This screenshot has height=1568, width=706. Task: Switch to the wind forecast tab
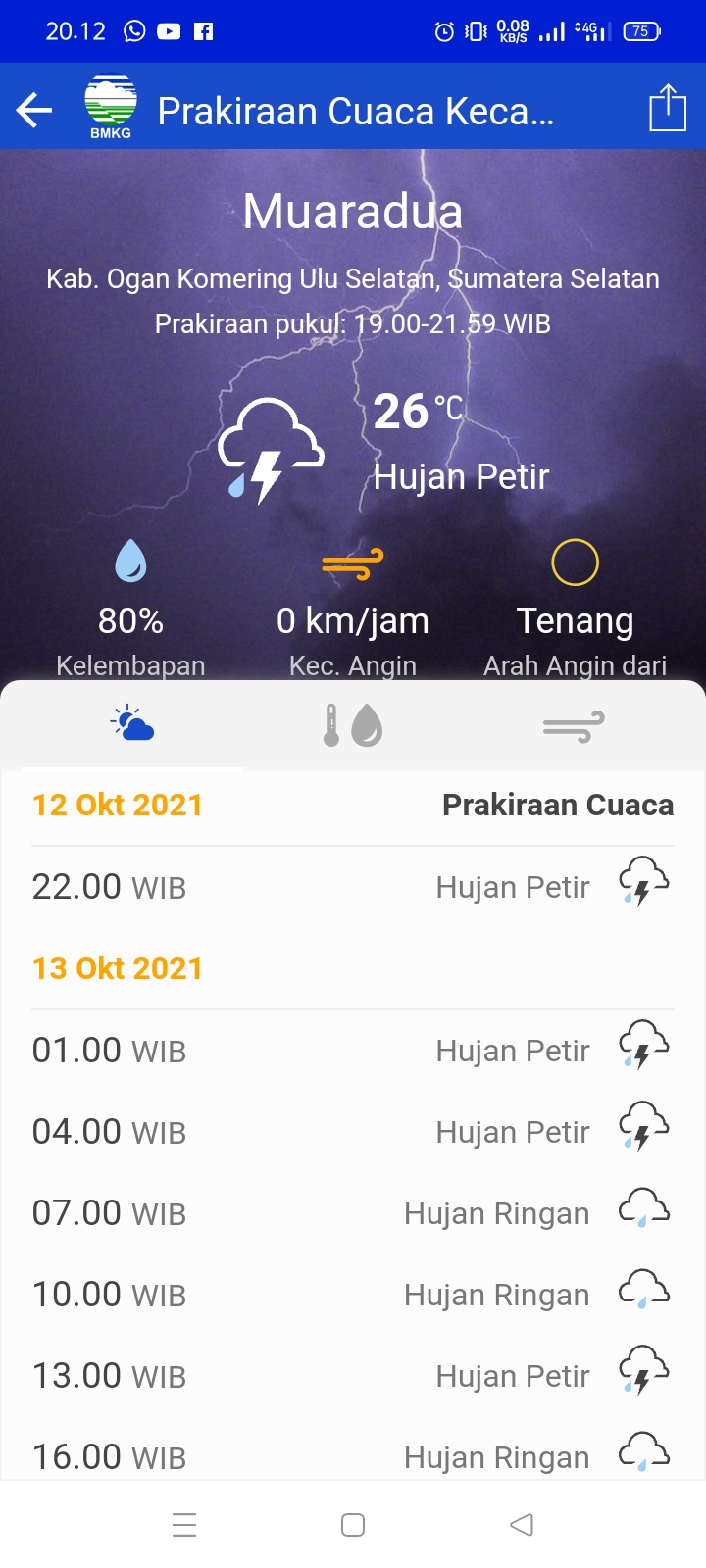pos(574,726)
